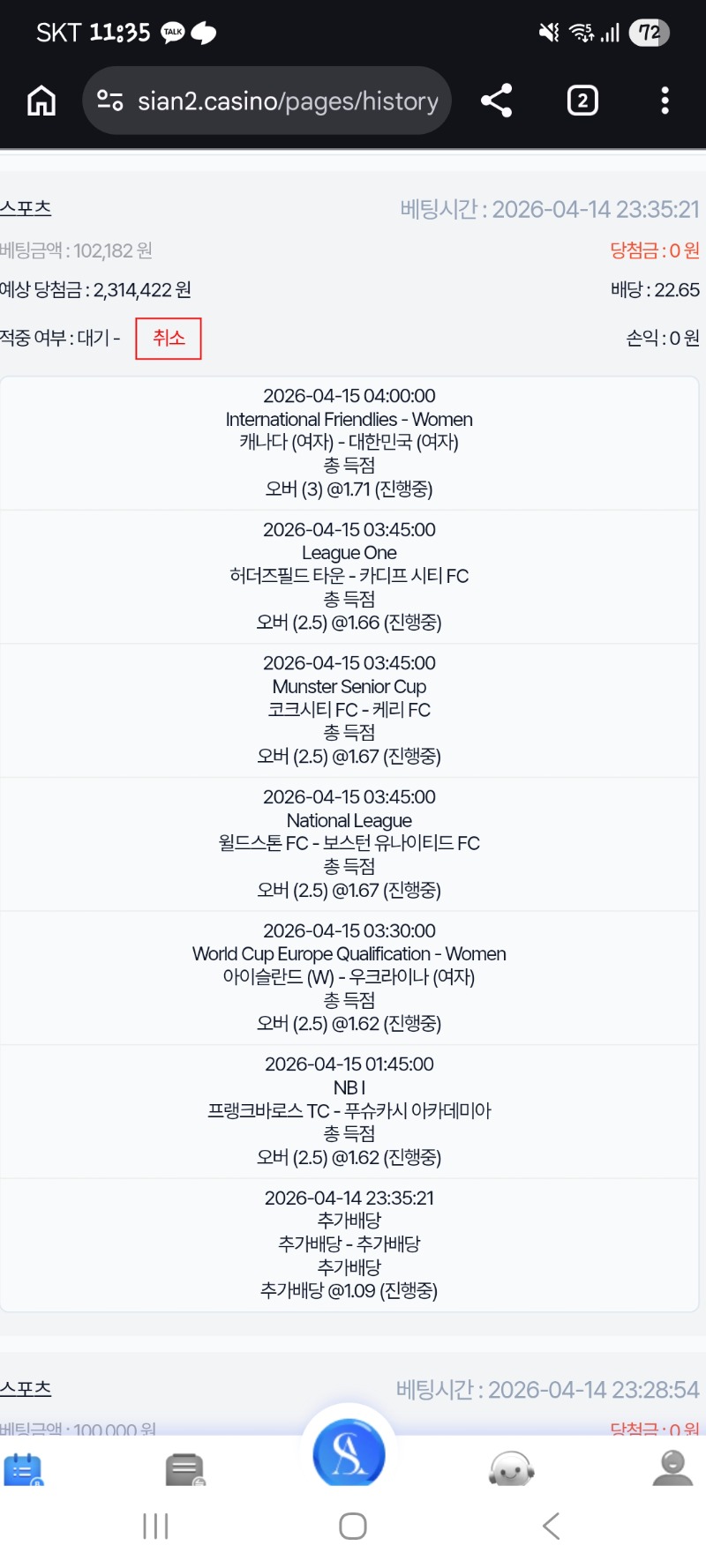The image size is (706, 1568).
Task: Open customer support headset tab
Action: click(512, 1470)
